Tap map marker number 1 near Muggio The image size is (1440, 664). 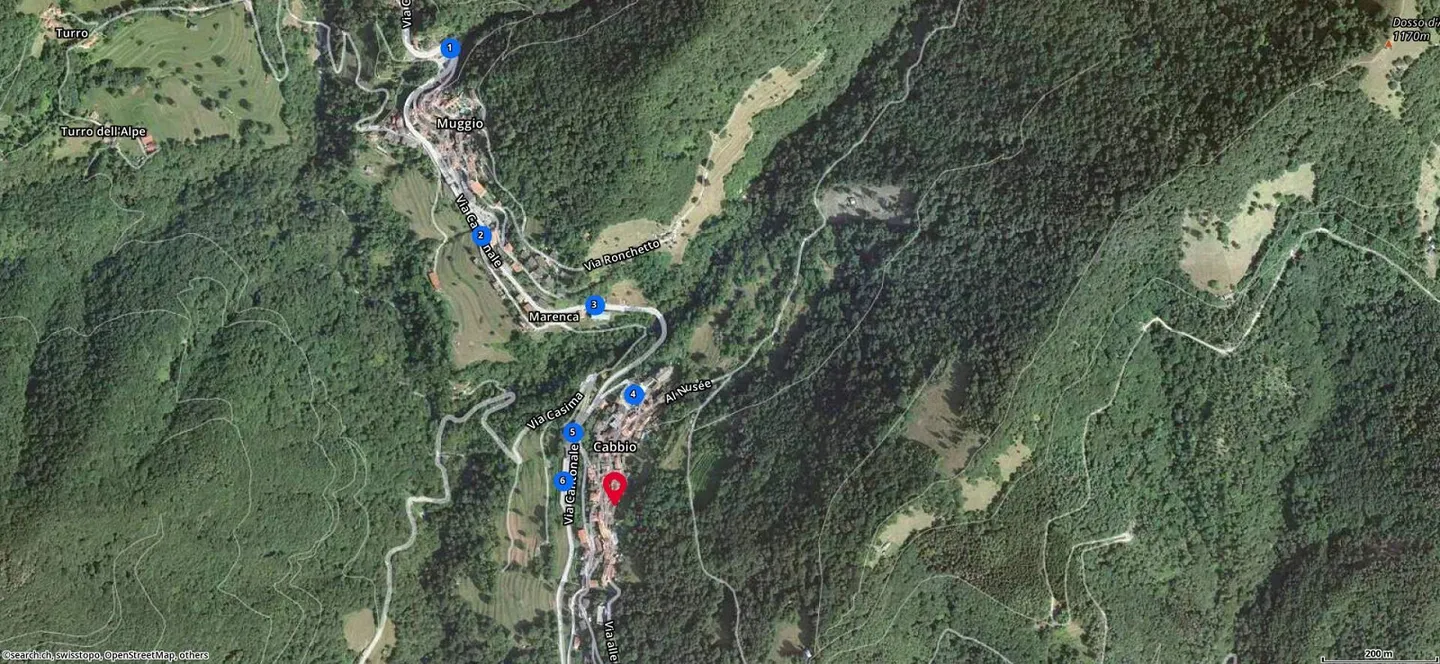click(450, 48)
